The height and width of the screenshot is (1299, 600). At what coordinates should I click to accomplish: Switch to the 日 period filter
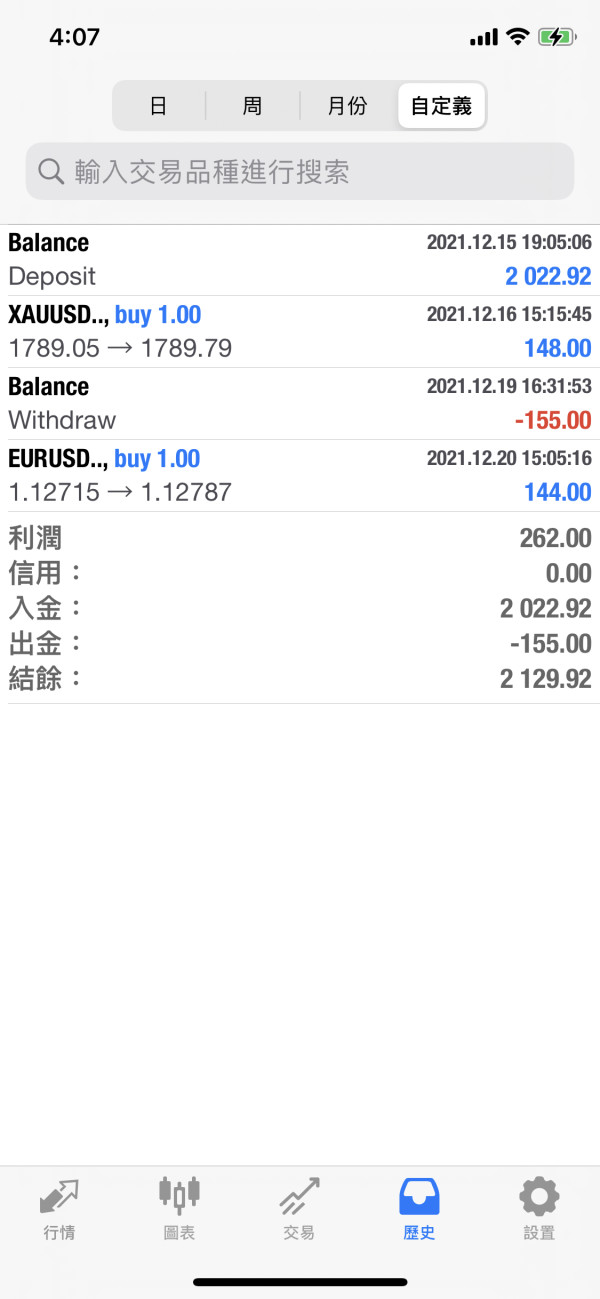[x=158, y=106]
